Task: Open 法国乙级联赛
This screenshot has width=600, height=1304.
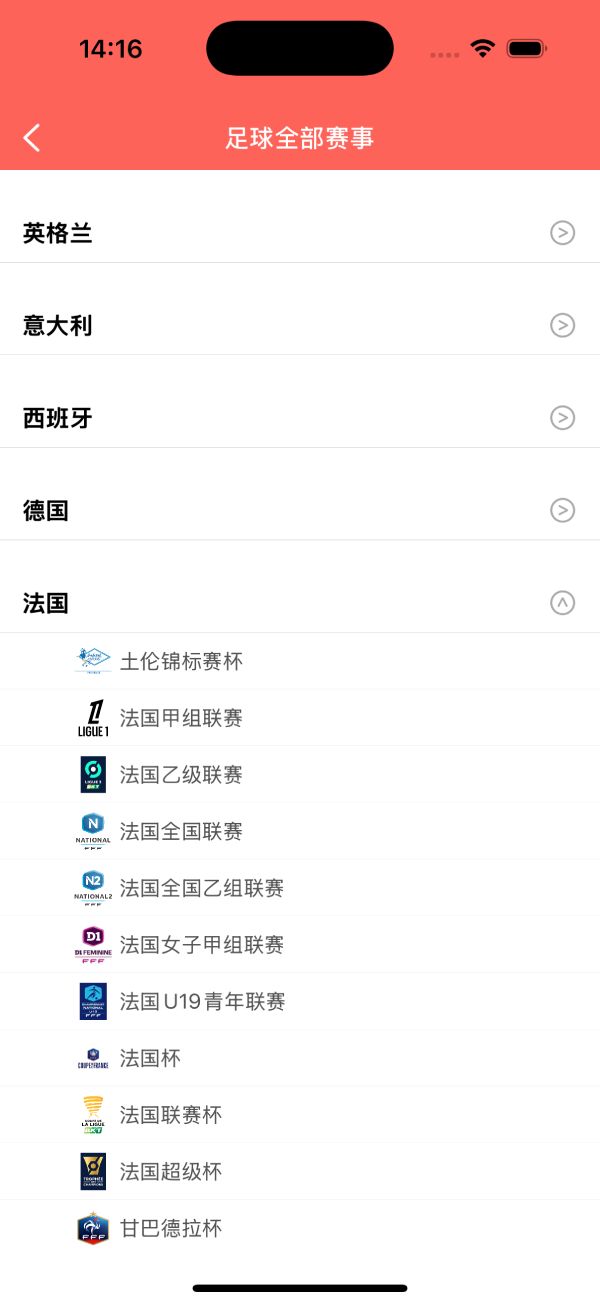Action: tap(181, 775)
